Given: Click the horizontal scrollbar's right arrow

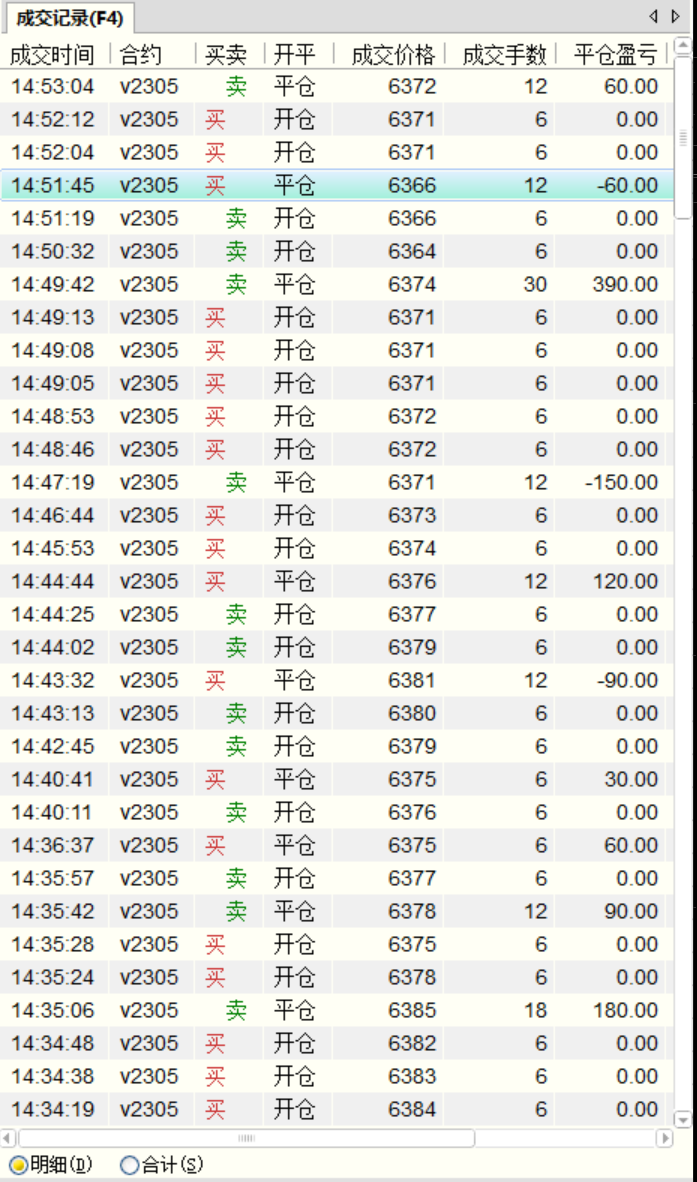Looking at the screenshot, I should tap(665, 1138).
